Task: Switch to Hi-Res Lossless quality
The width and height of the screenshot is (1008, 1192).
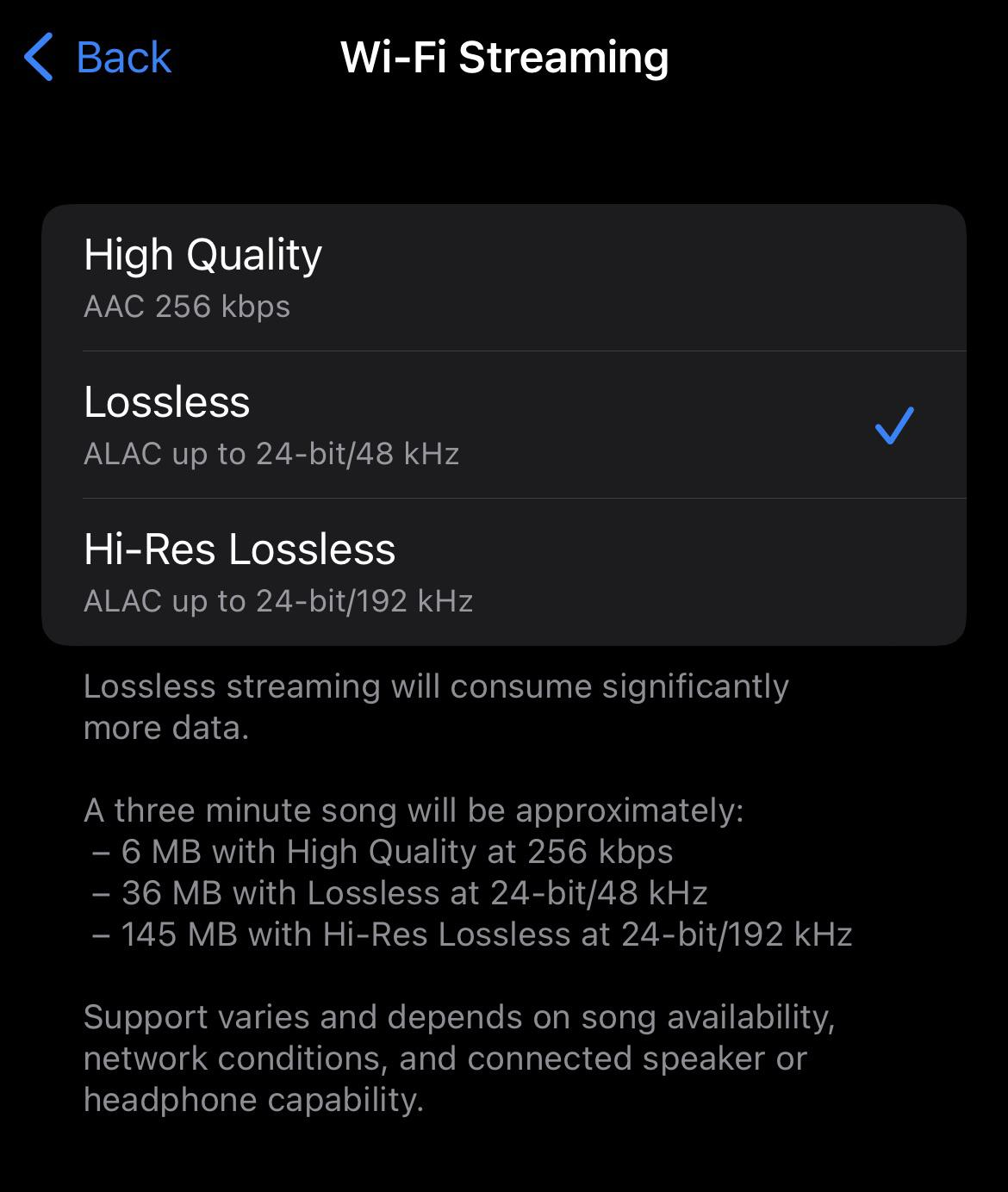Action: [503, 573]
